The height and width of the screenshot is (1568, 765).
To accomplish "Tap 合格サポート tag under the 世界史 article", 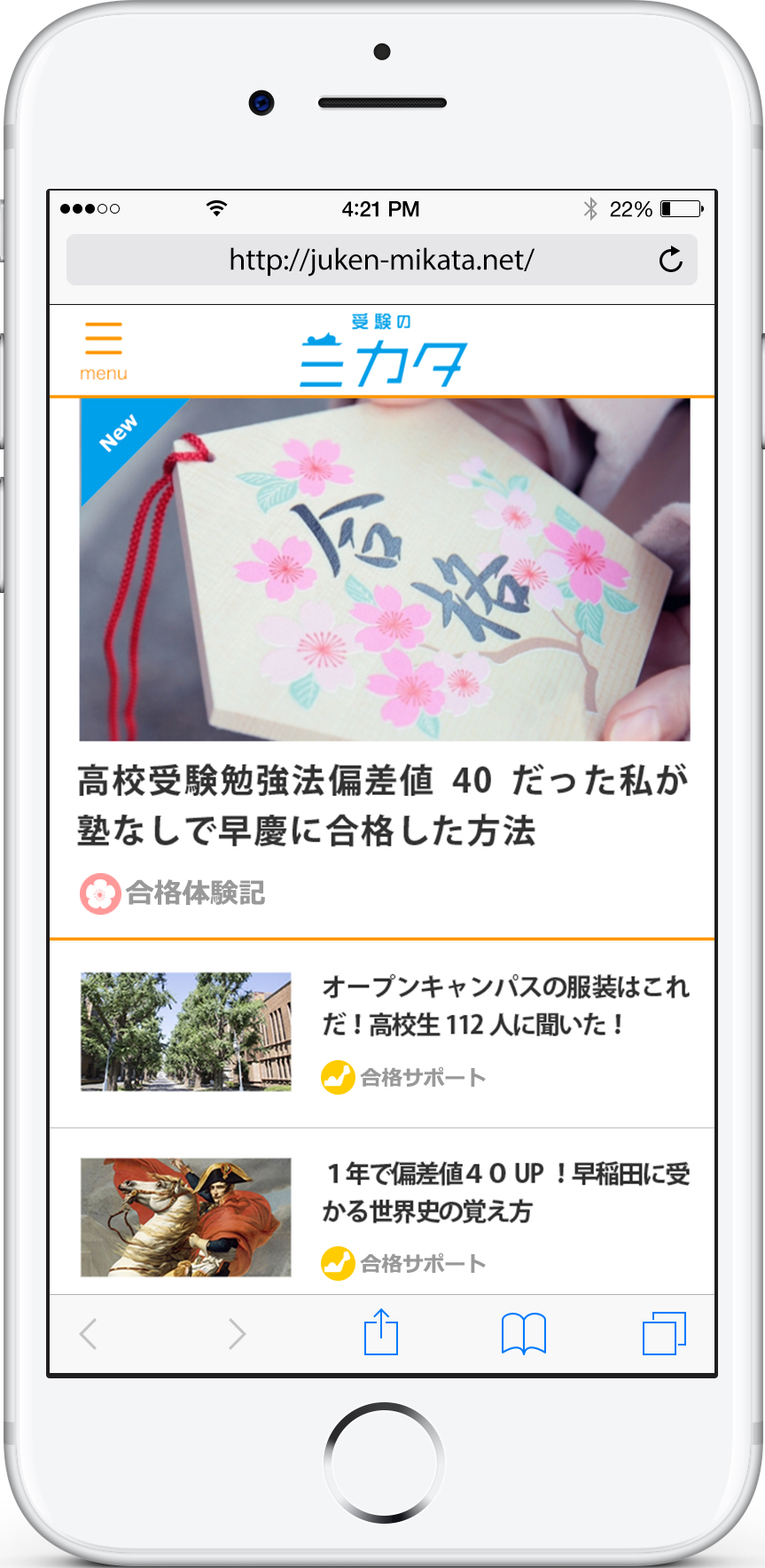I will coord(403,1264).
